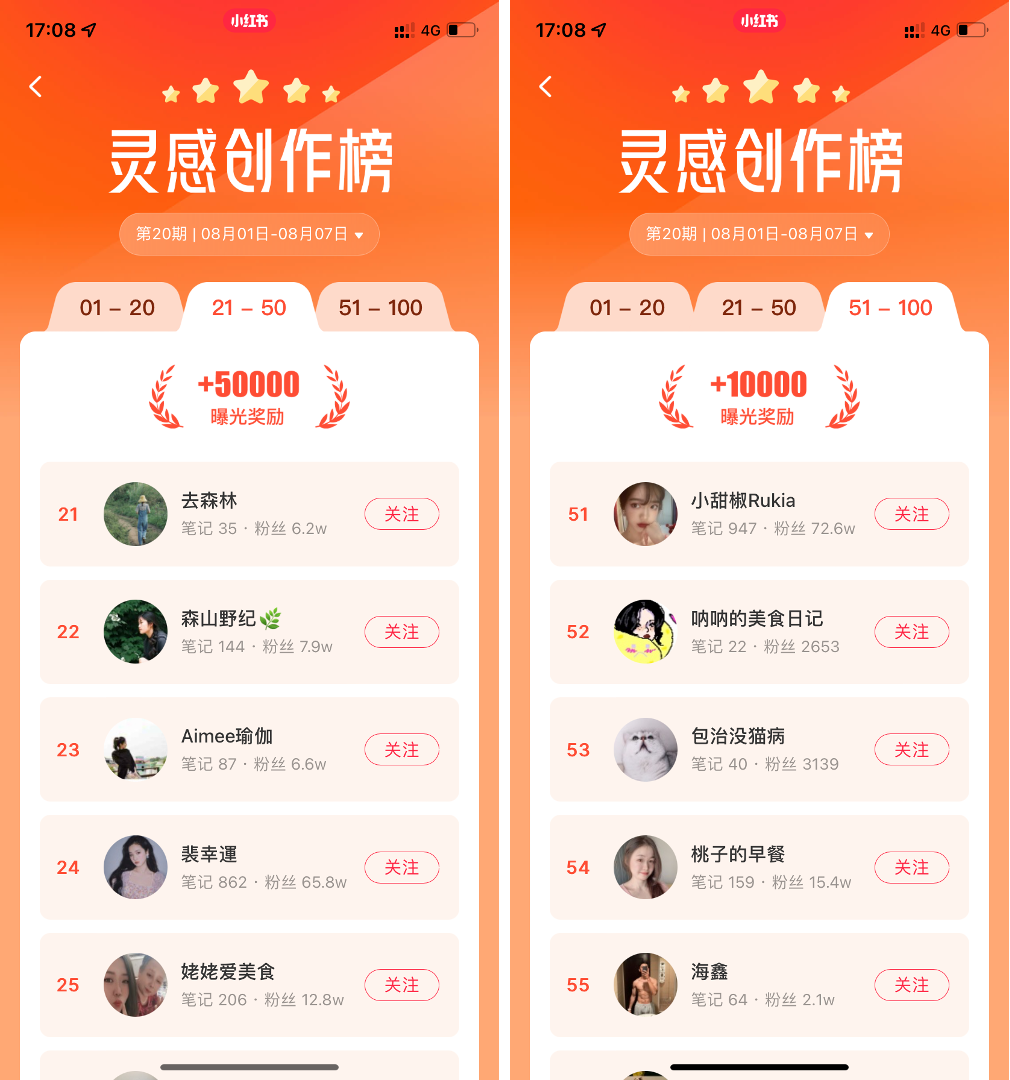Follow Aimee瑜伽
The image size is (1010, 1080).
pyautogui.click(x=401, y=750)
